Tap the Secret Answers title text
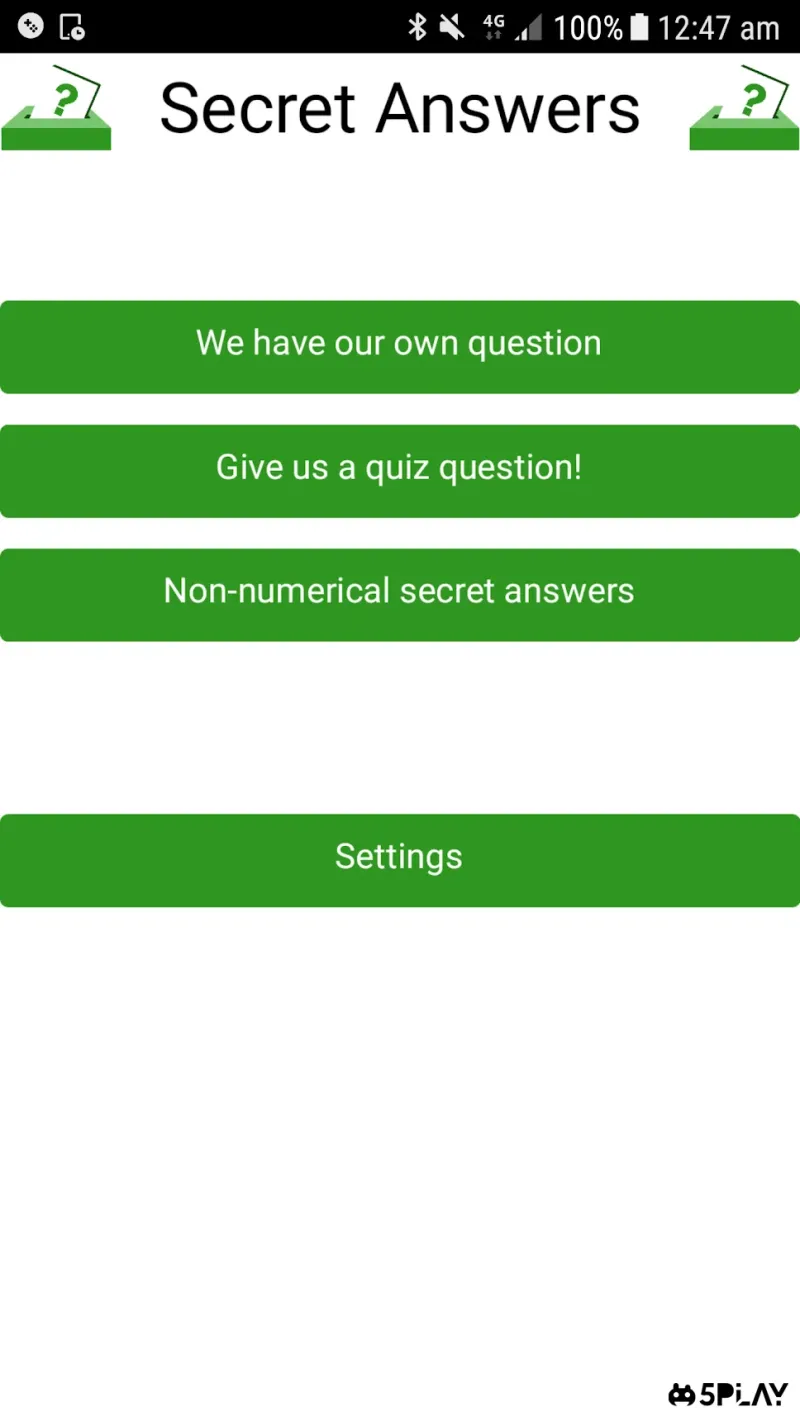The width and height of the screenshot is (800, 1421). [399, 107]
